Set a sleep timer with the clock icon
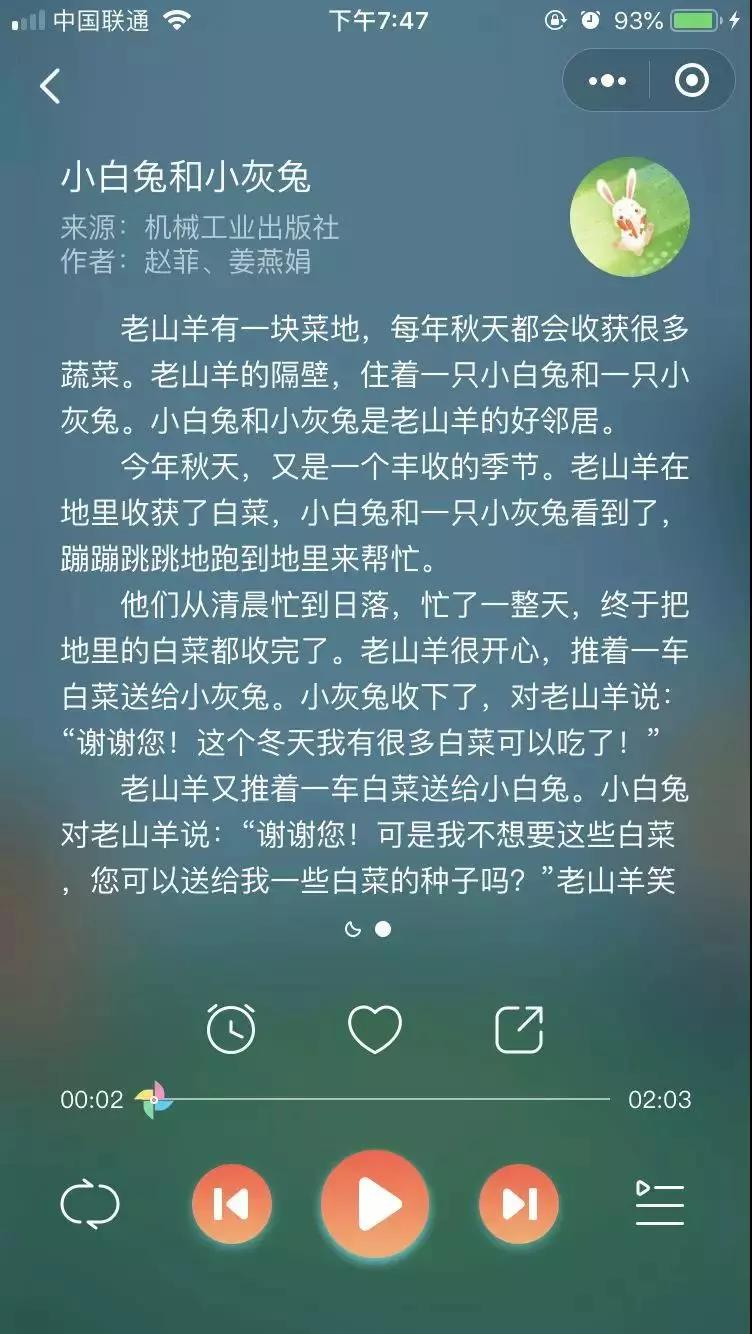752x1334 pixels. point(231,1029)
